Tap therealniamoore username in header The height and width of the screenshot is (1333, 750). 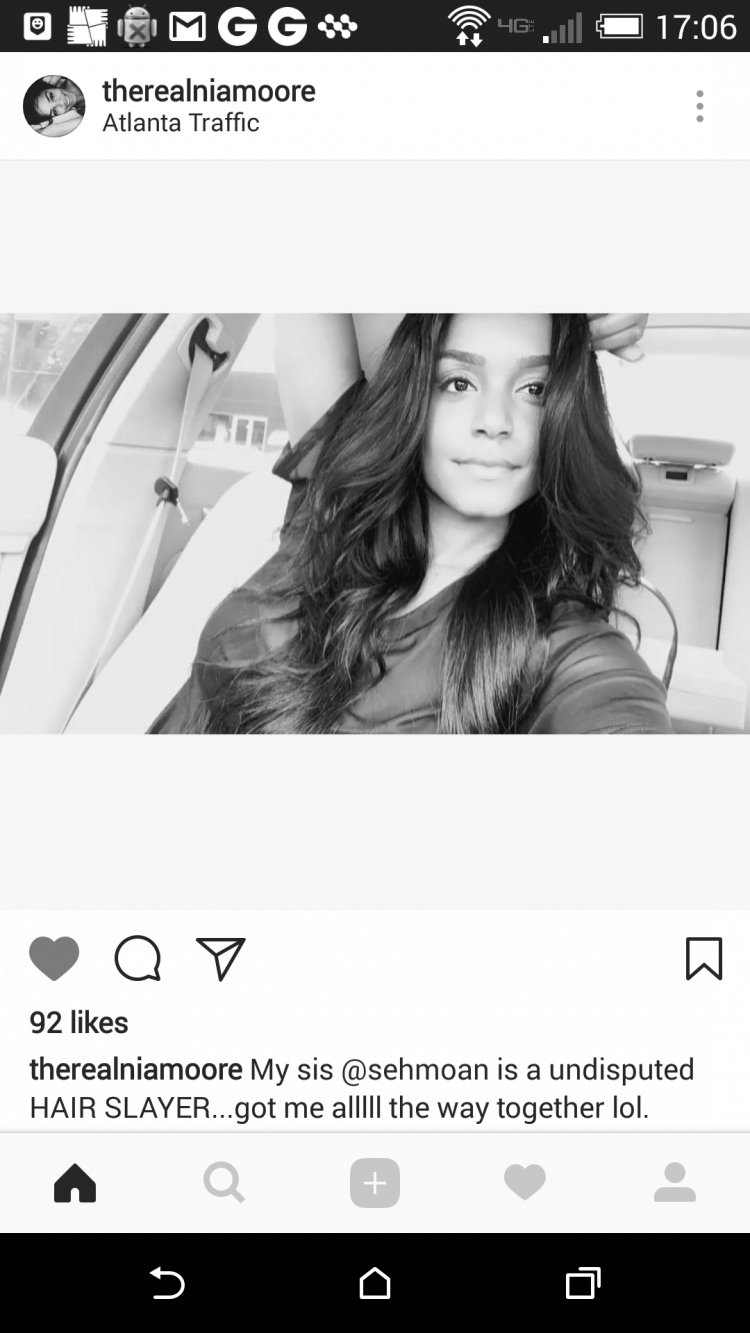click(x=208, y=91)
